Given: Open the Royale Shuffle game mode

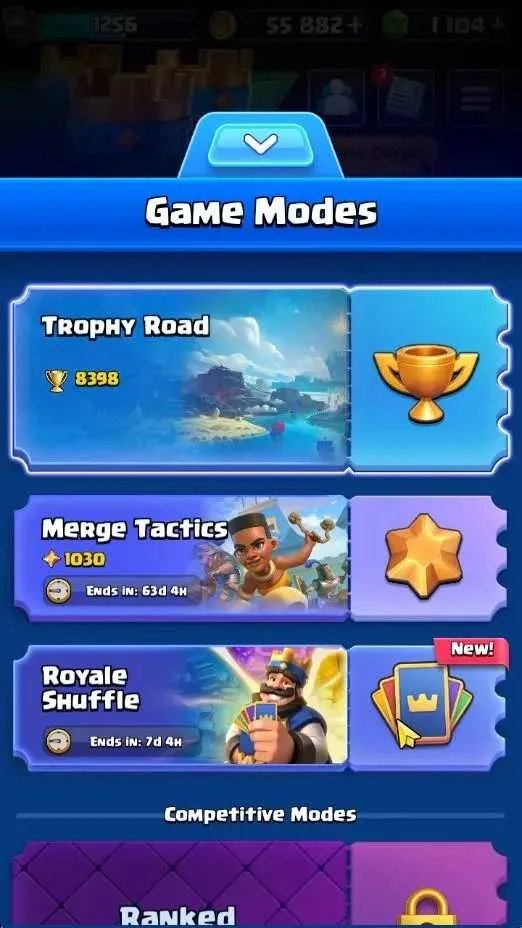Looking at the screenshot, I should click(260, 708).
